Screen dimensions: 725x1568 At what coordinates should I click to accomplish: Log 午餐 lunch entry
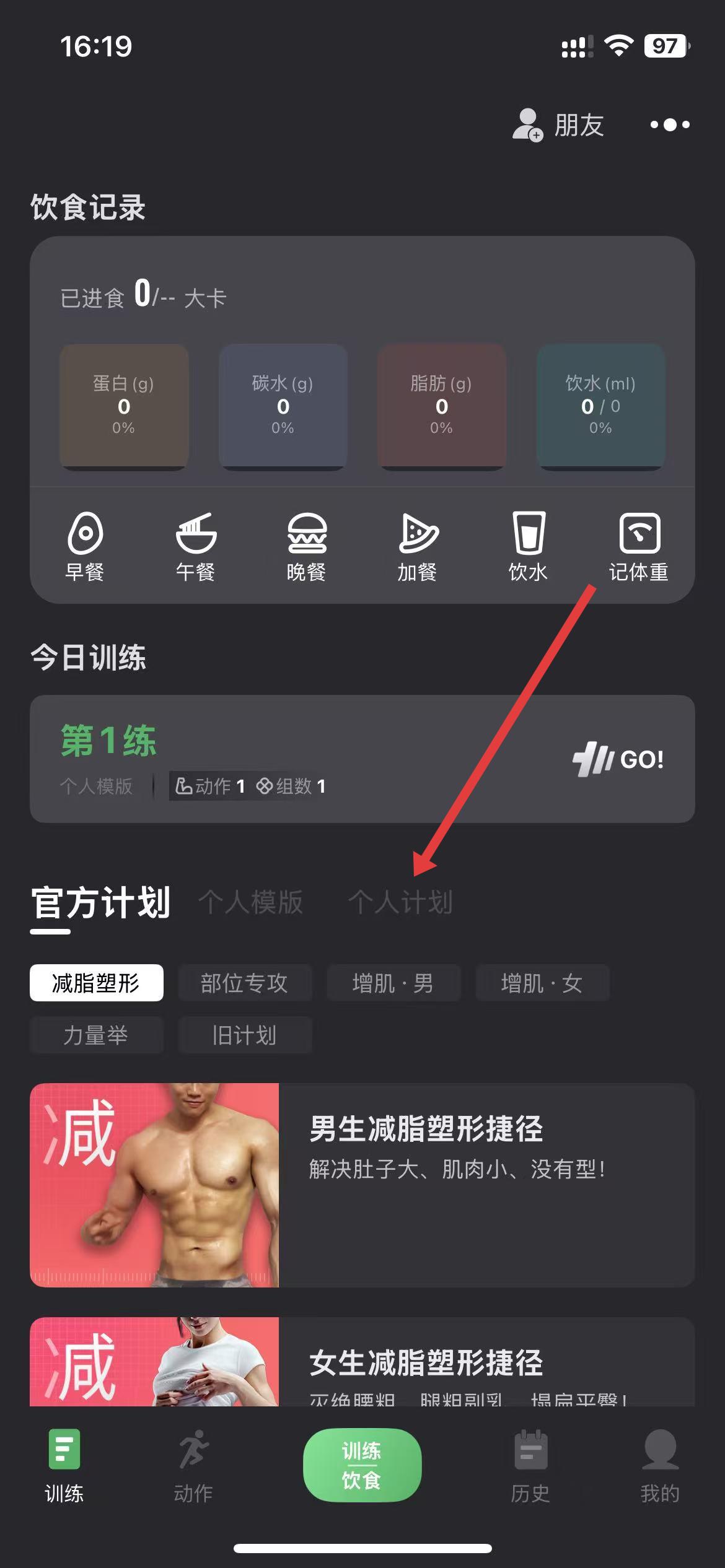[196, 546]
